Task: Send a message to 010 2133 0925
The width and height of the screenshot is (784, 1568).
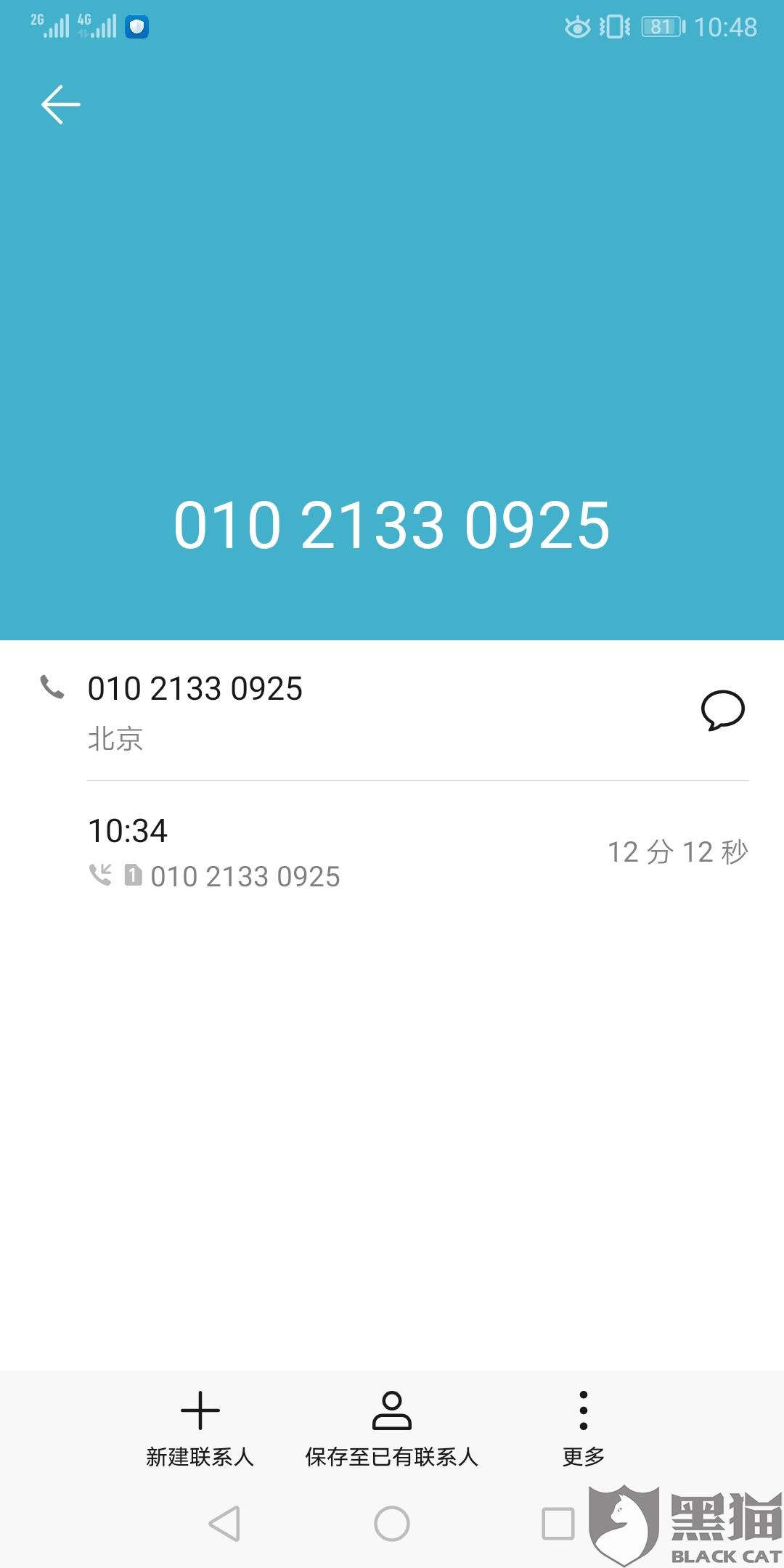Action: pyautogui.click(x=722, y=710)
